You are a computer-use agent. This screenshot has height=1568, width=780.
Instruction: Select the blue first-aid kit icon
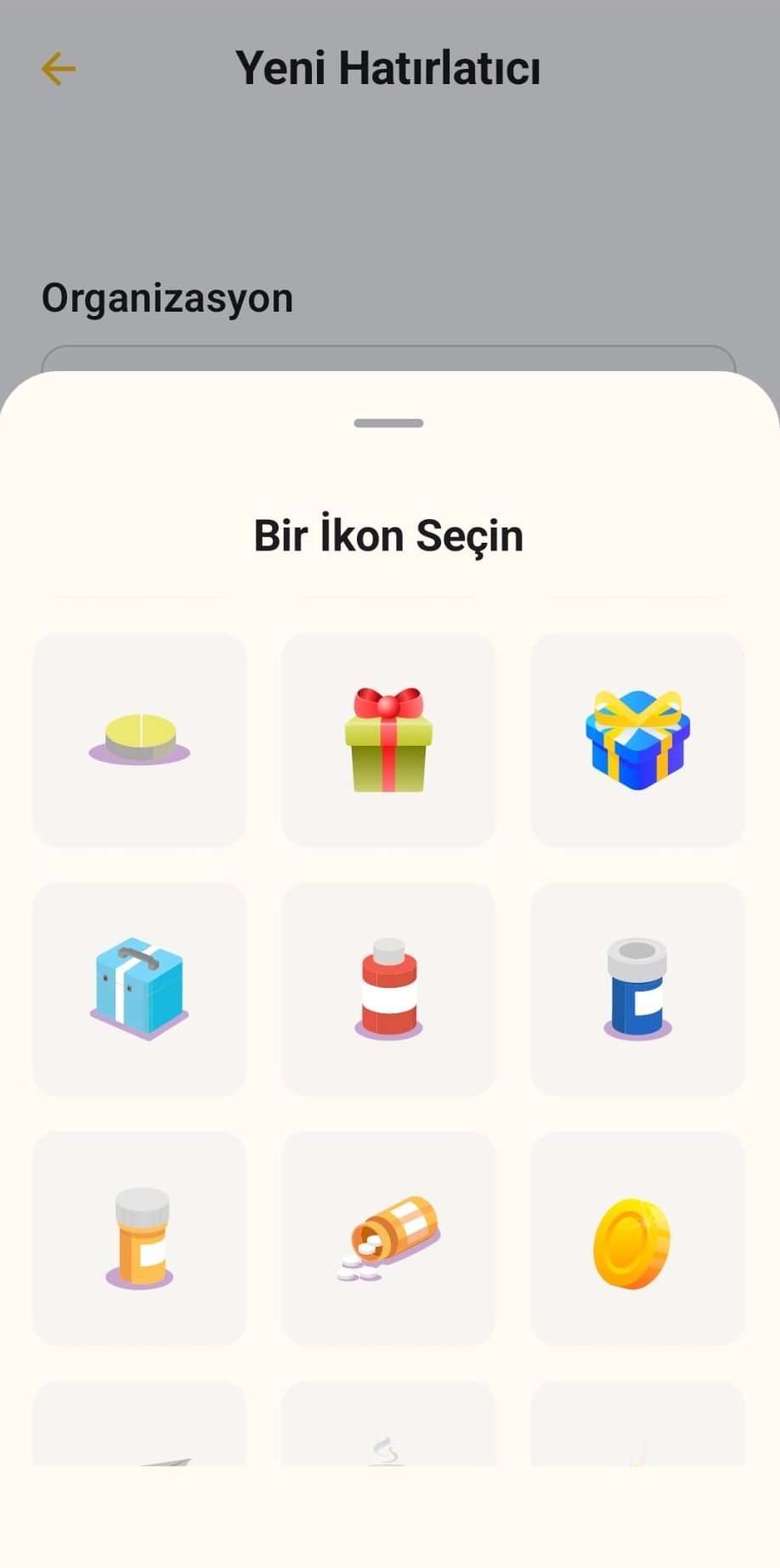[x=138, y=988]
